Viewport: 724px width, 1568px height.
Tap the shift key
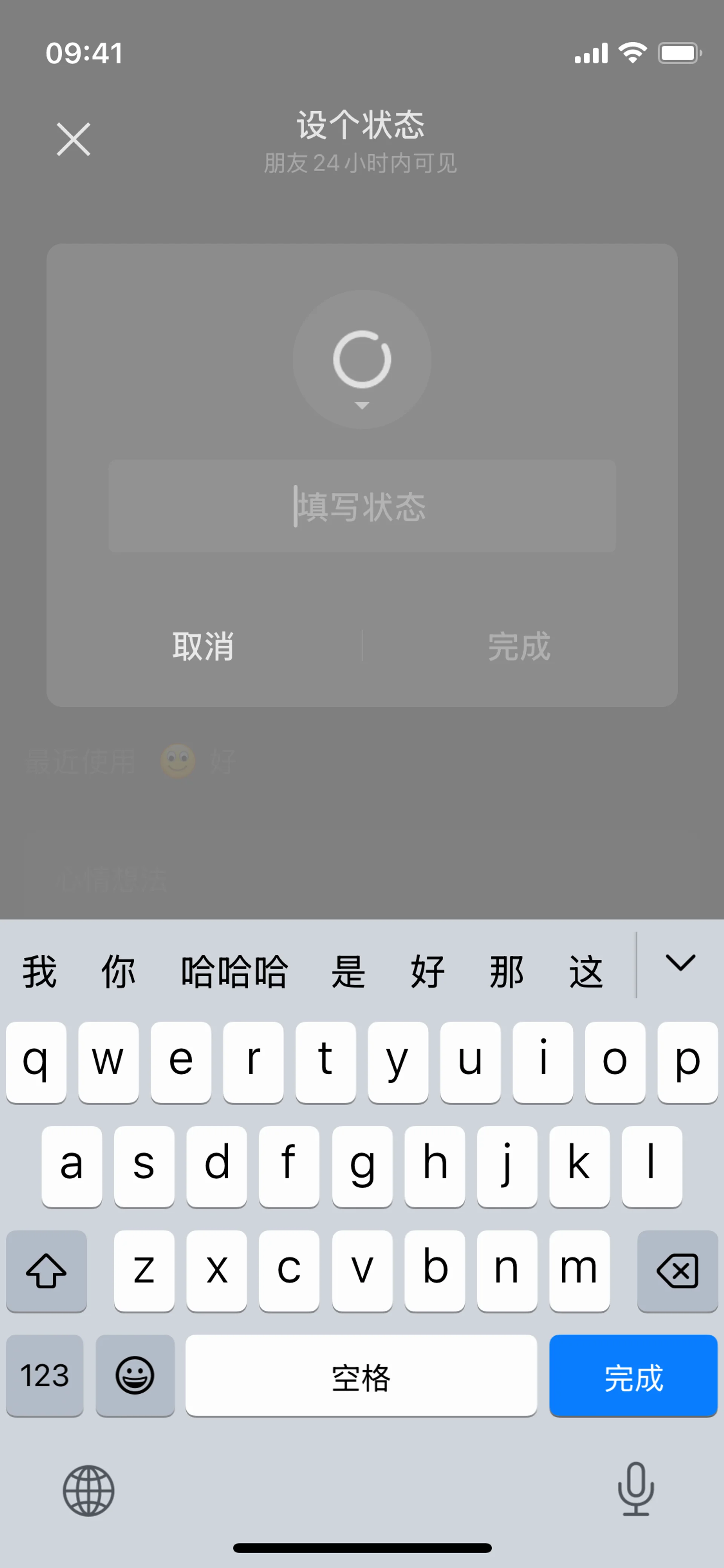click(x=46, y=1271)
